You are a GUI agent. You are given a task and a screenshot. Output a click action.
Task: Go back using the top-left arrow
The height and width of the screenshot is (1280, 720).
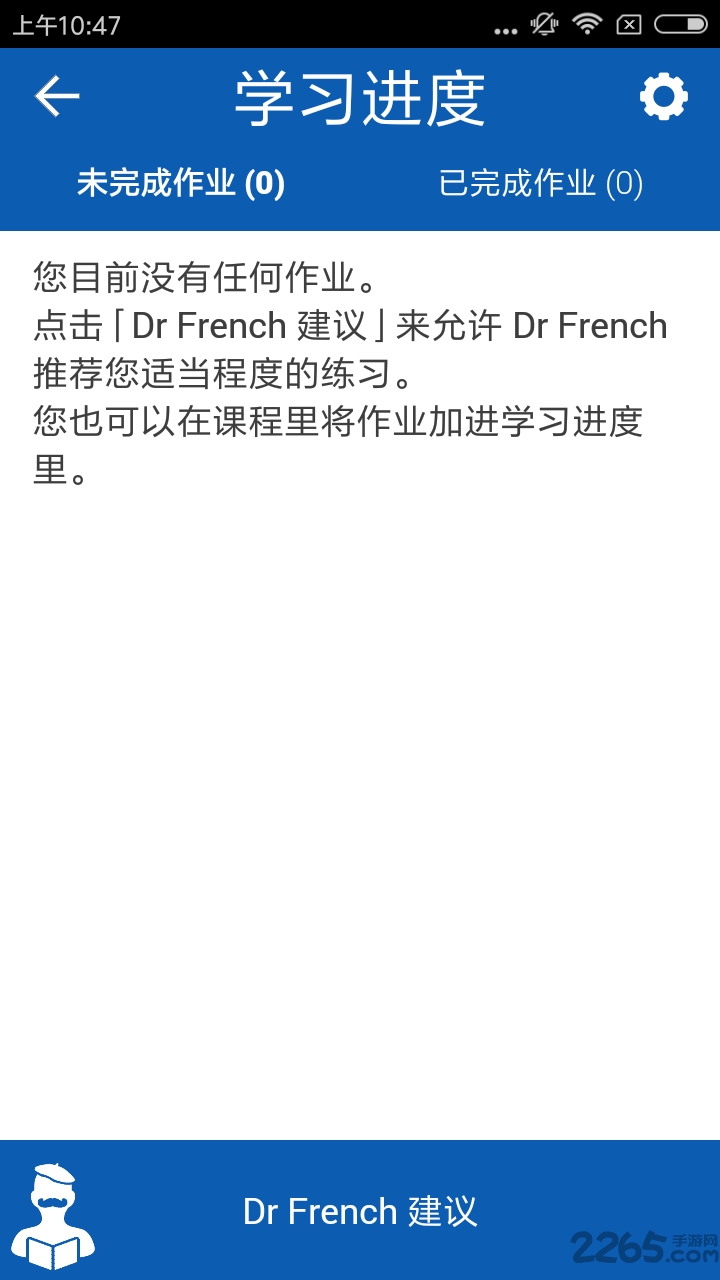[x=57, y=97]
